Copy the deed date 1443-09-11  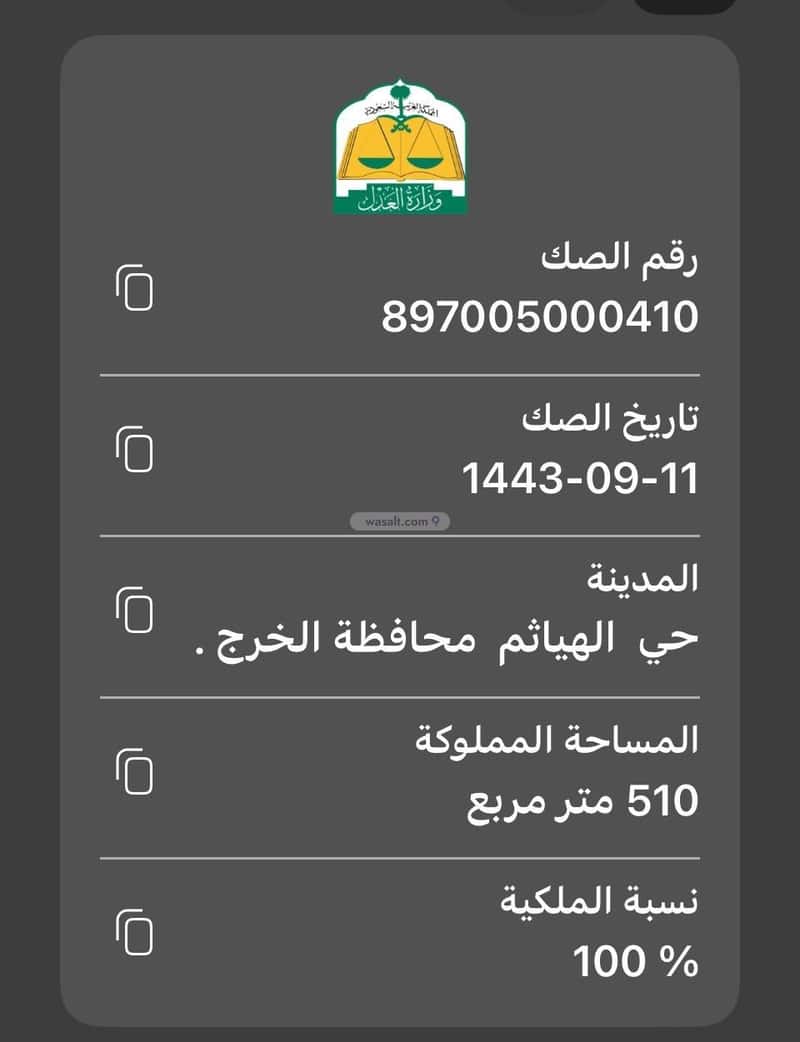135,449
